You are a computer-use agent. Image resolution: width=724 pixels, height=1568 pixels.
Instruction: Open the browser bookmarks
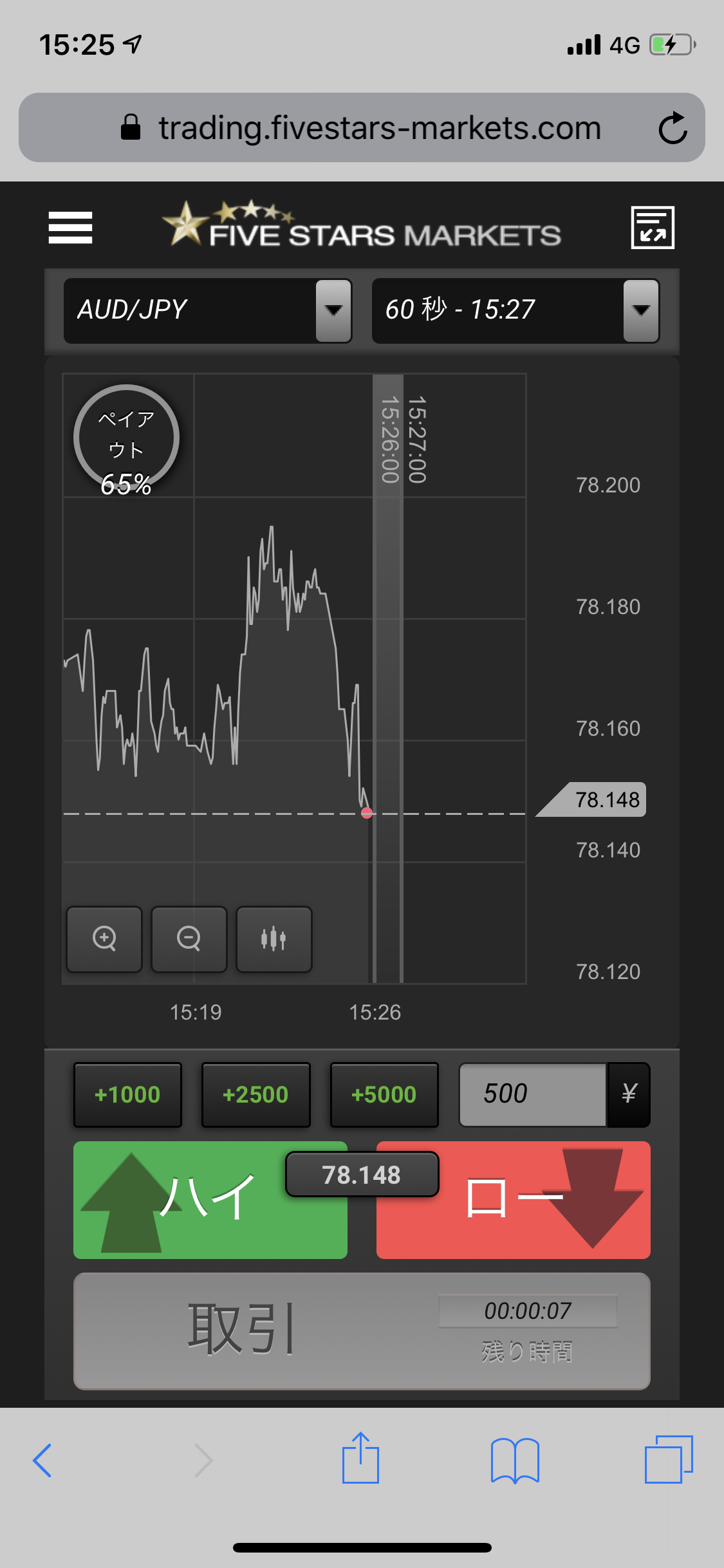[514, 1460]
